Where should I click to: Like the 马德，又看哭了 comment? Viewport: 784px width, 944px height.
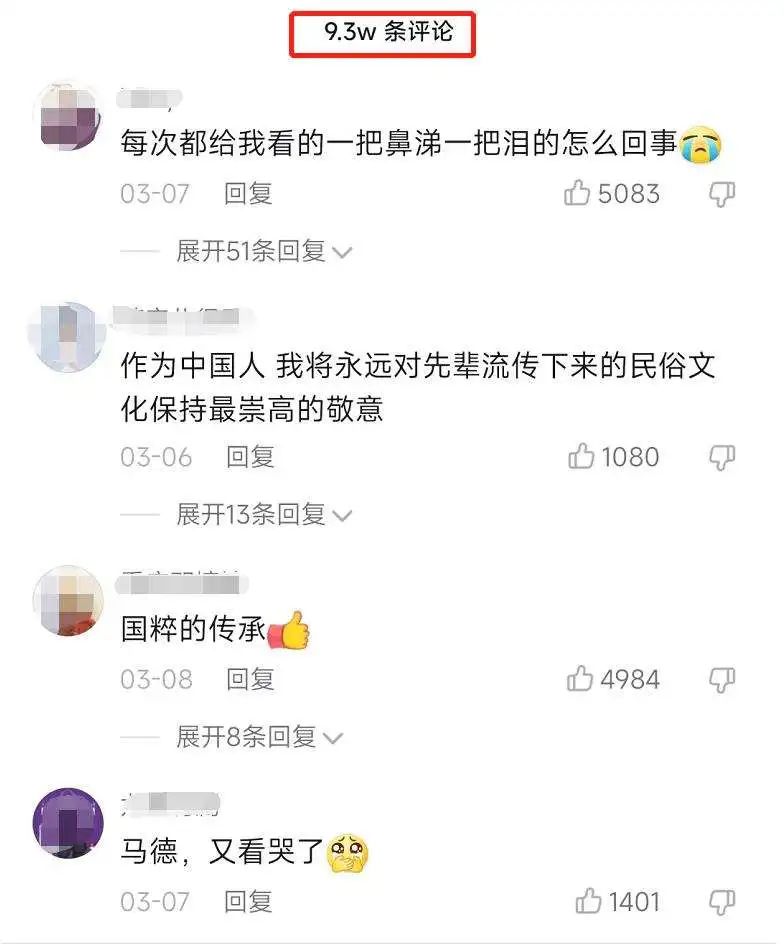point(589,901)
